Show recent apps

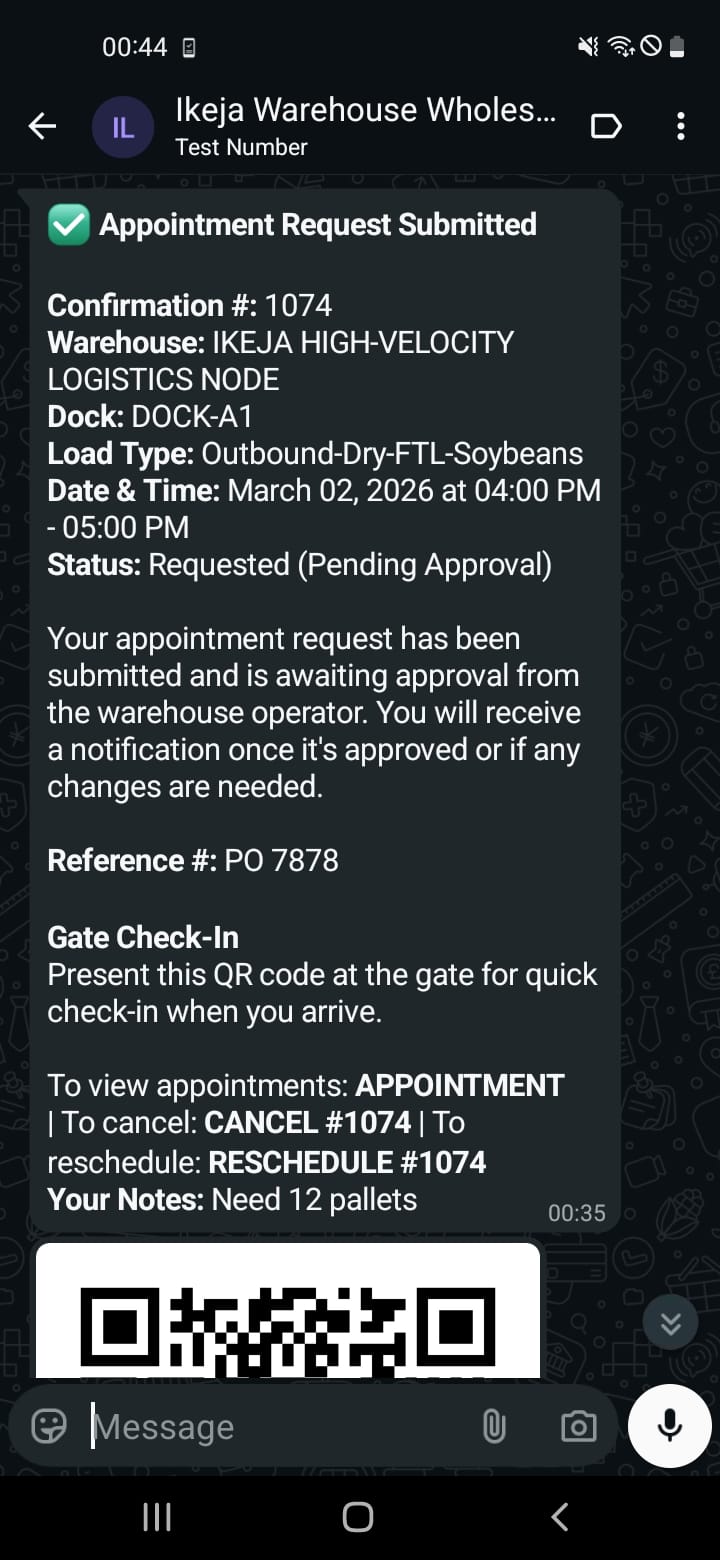coord(157,1517)
